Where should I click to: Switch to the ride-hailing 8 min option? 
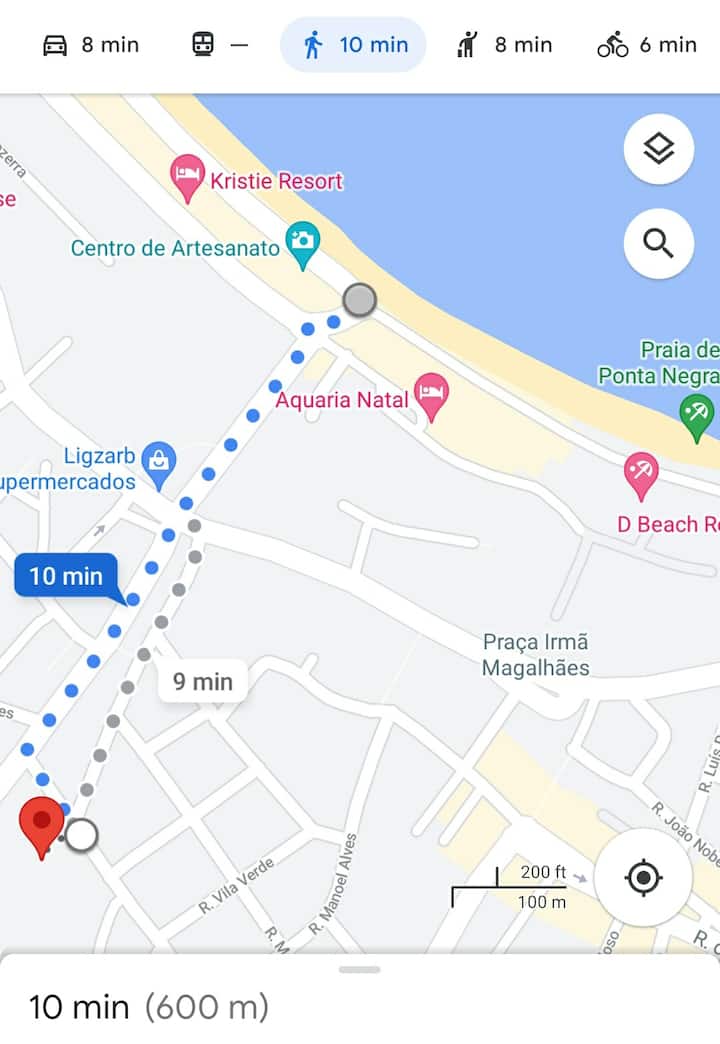click(x=505, y=45)
